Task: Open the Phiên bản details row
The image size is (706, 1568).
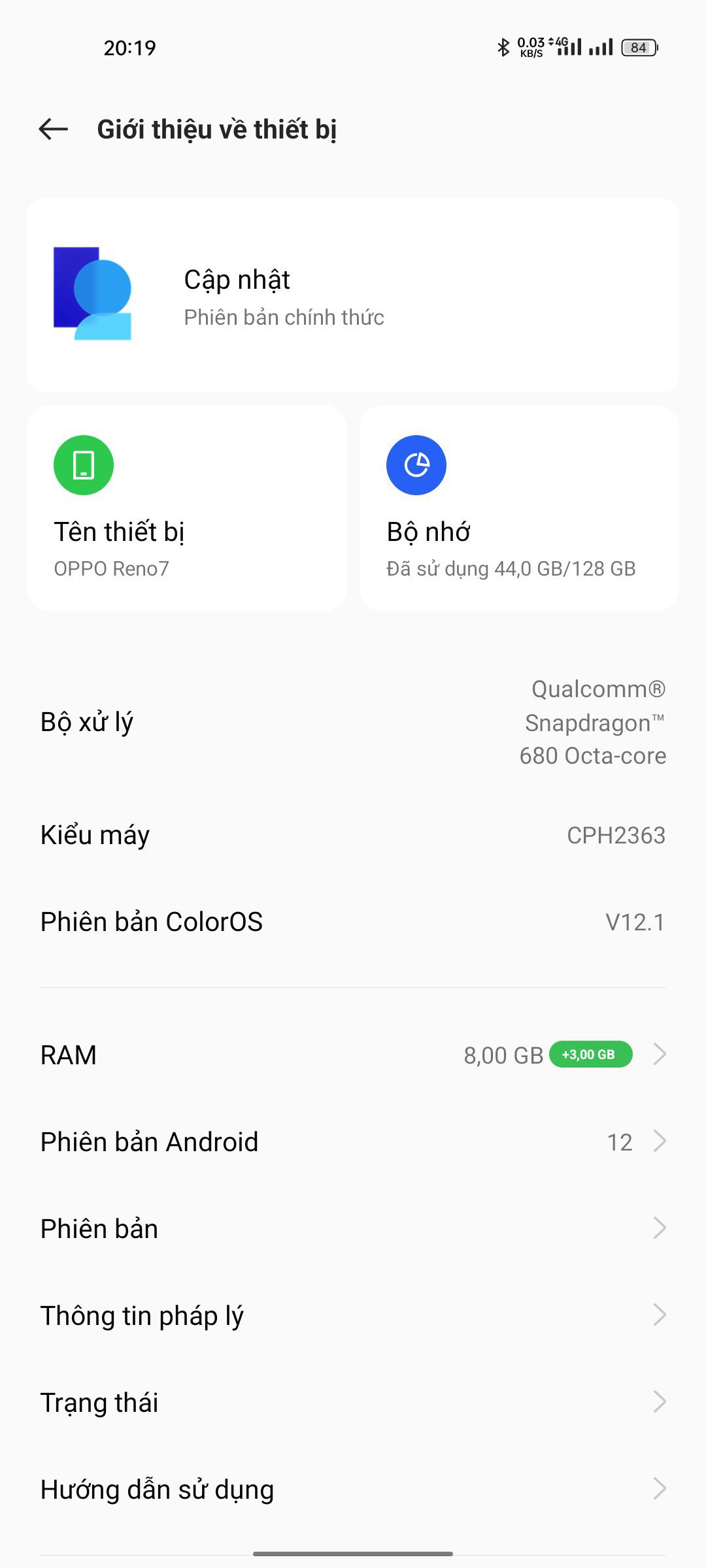Action: point(352,1228)
